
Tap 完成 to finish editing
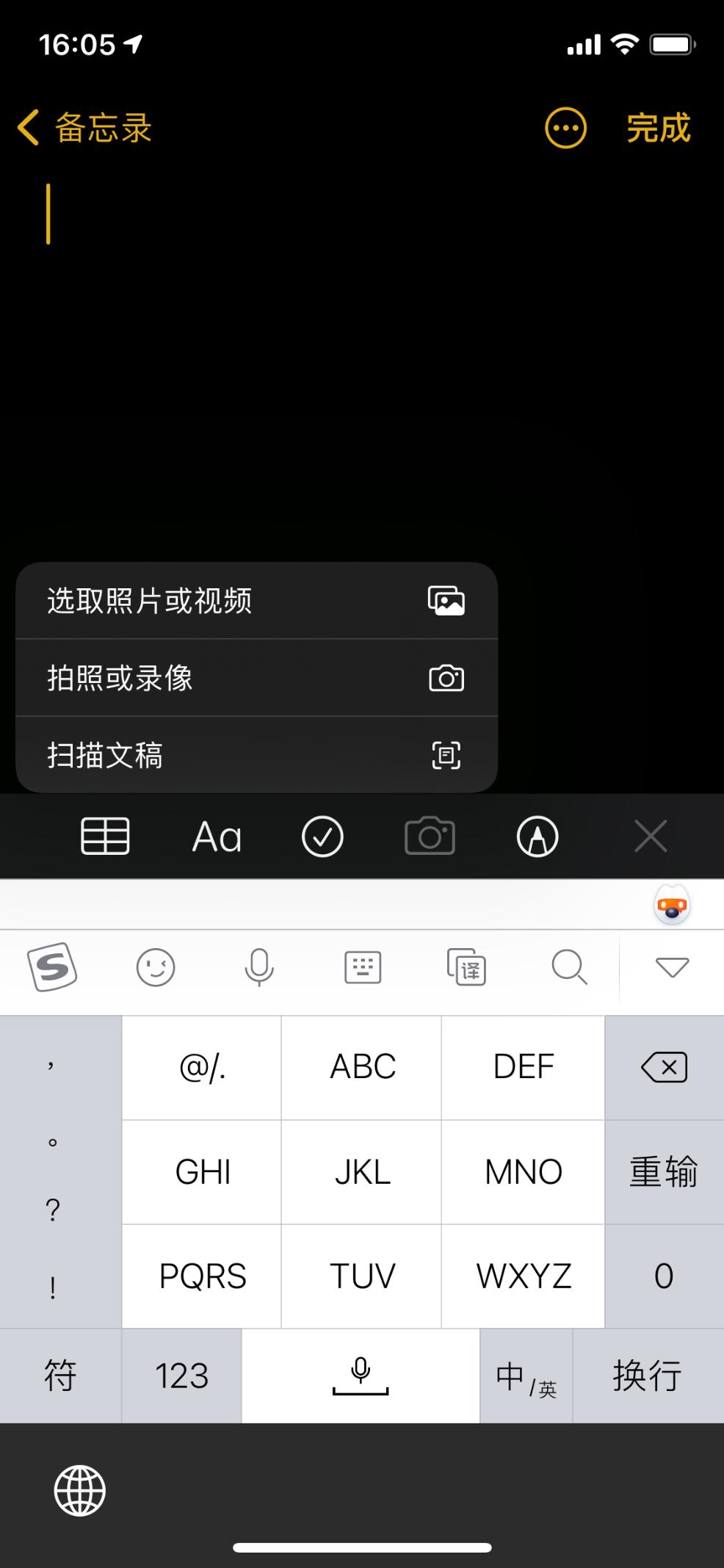(x=658, y=127)
